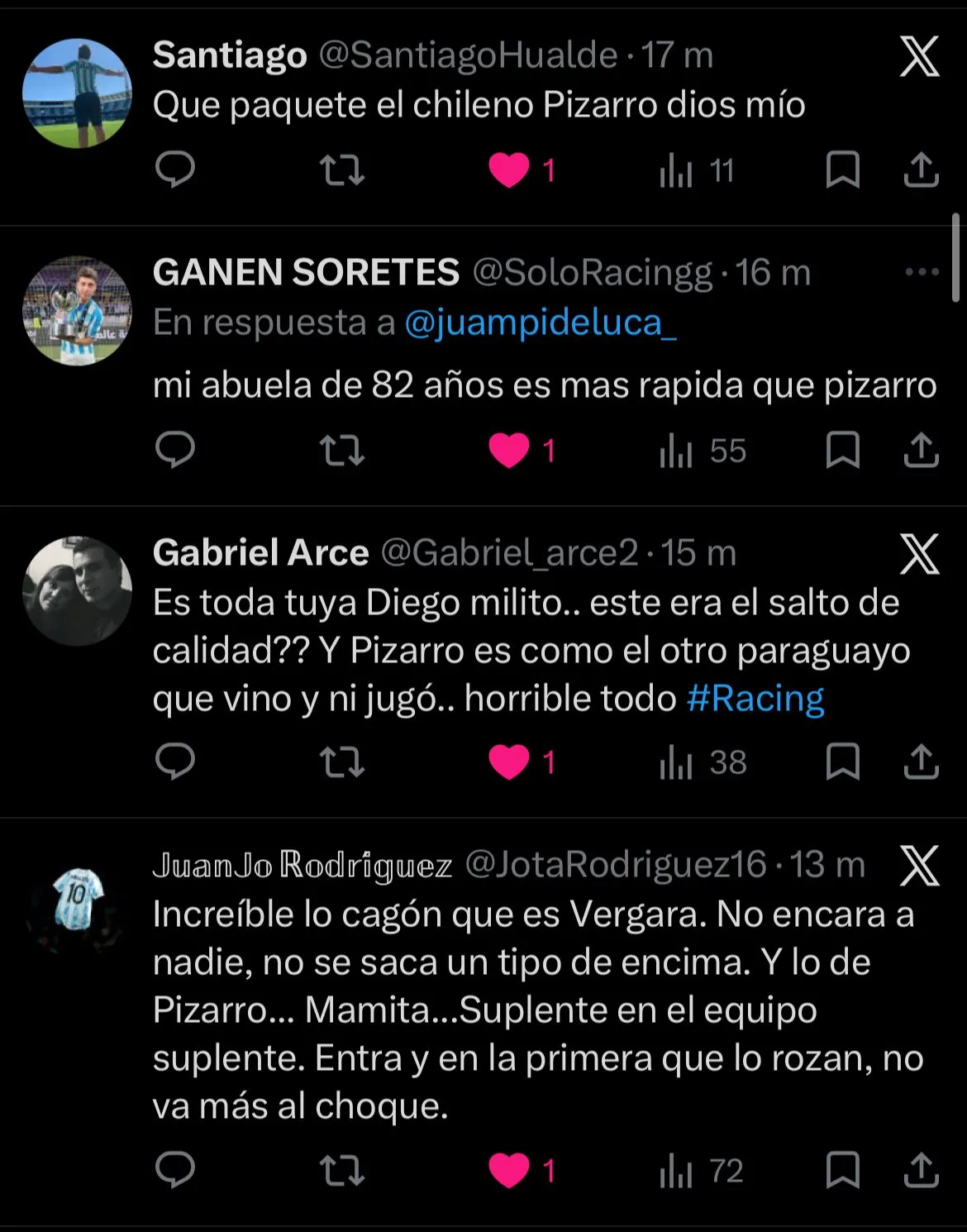Reply to JuanJo Rodriguez's tweet

[x=175, y=1170]
